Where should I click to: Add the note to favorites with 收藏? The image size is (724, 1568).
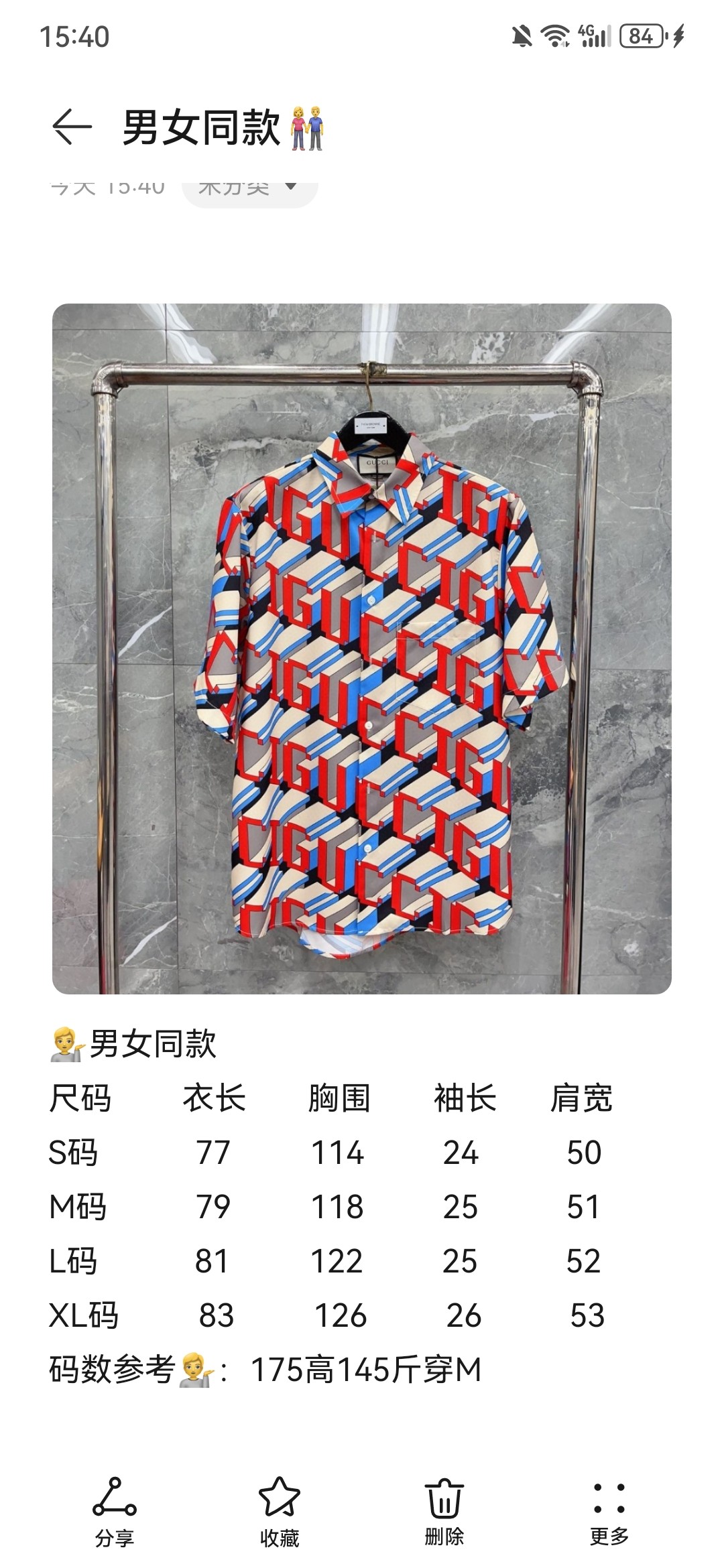point(280,1512)
